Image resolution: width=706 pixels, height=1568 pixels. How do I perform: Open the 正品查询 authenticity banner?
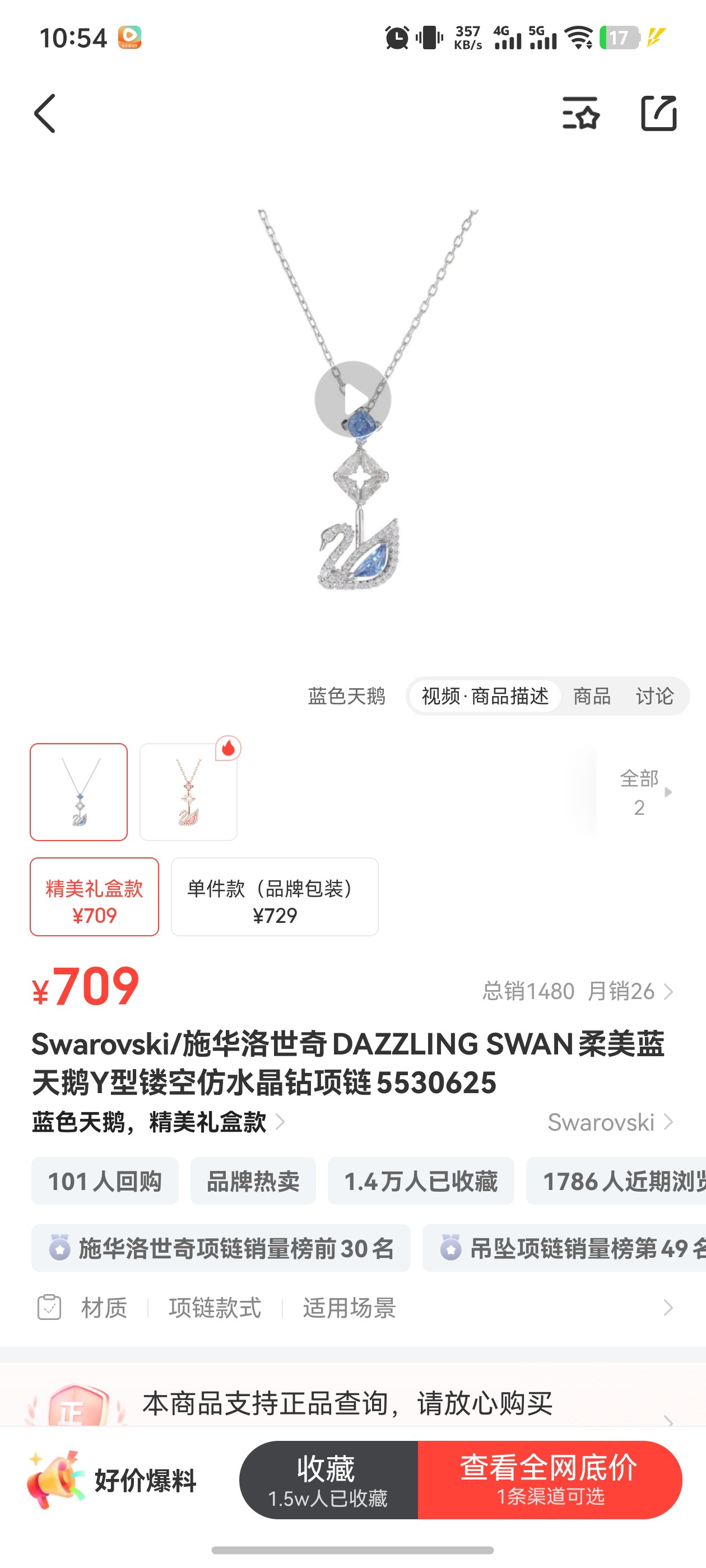(x=352, y=1404)
